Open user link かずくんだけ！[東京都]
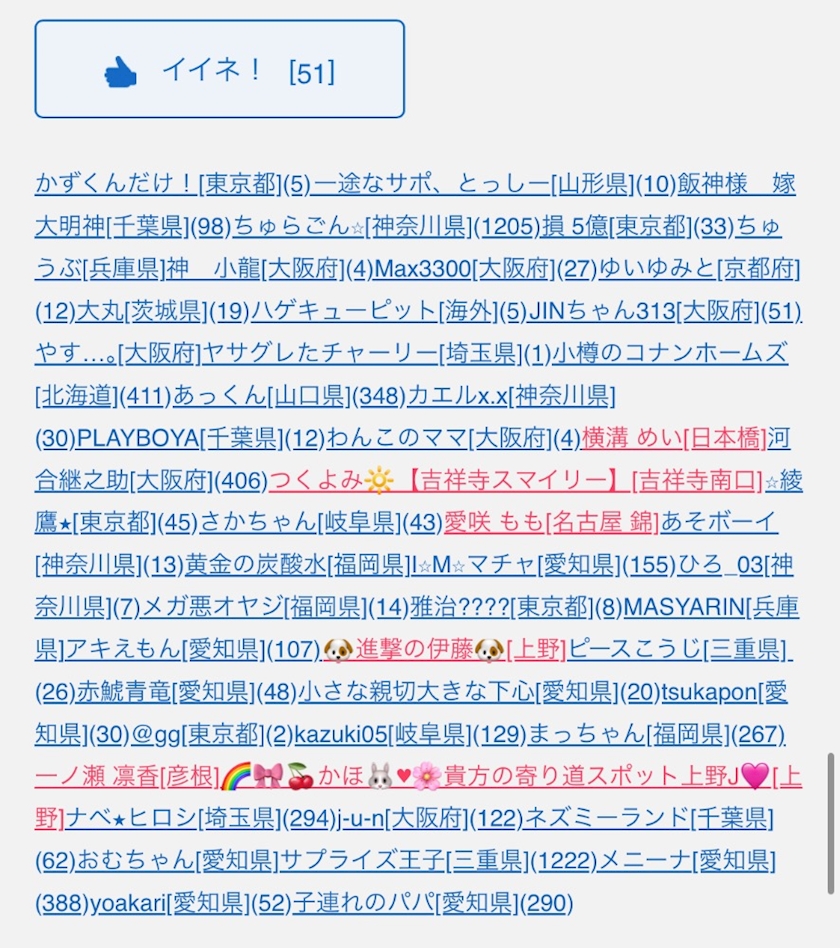The width and height of the screenshot is (840, 948). pyautogui.click(x=158, y=183)
